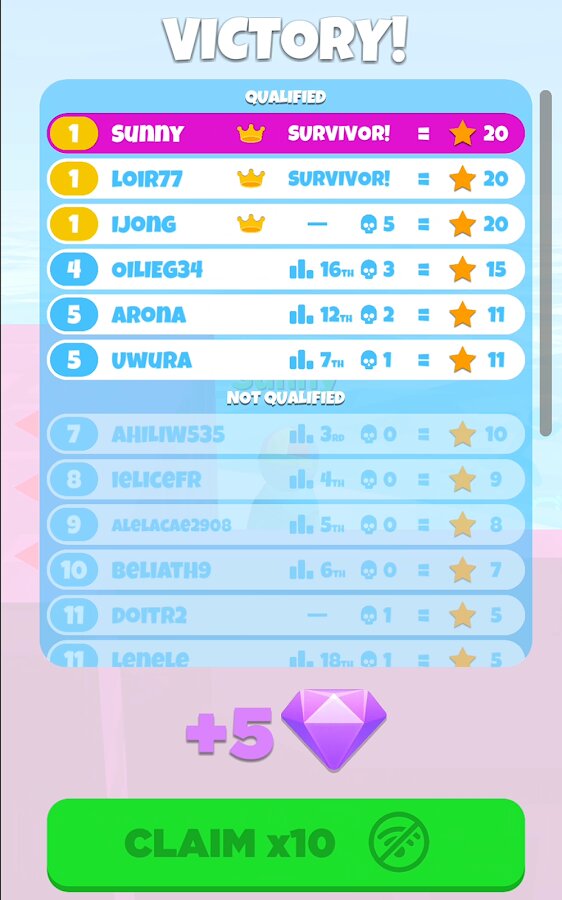The height and width of the screenshot is (900, 562).
Task: Tap the leaderboard scrollbar
Action: [x=545, y=263]
